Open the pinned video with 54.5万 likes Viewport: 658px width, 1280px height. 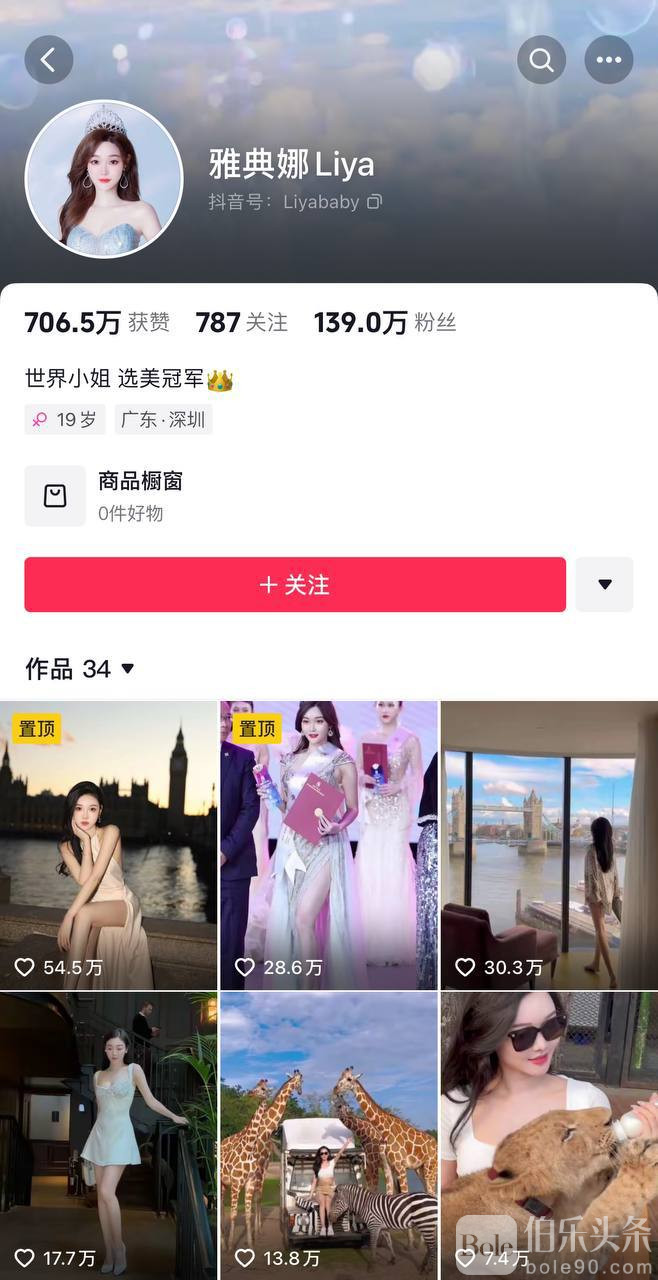[x=108, y=845]
